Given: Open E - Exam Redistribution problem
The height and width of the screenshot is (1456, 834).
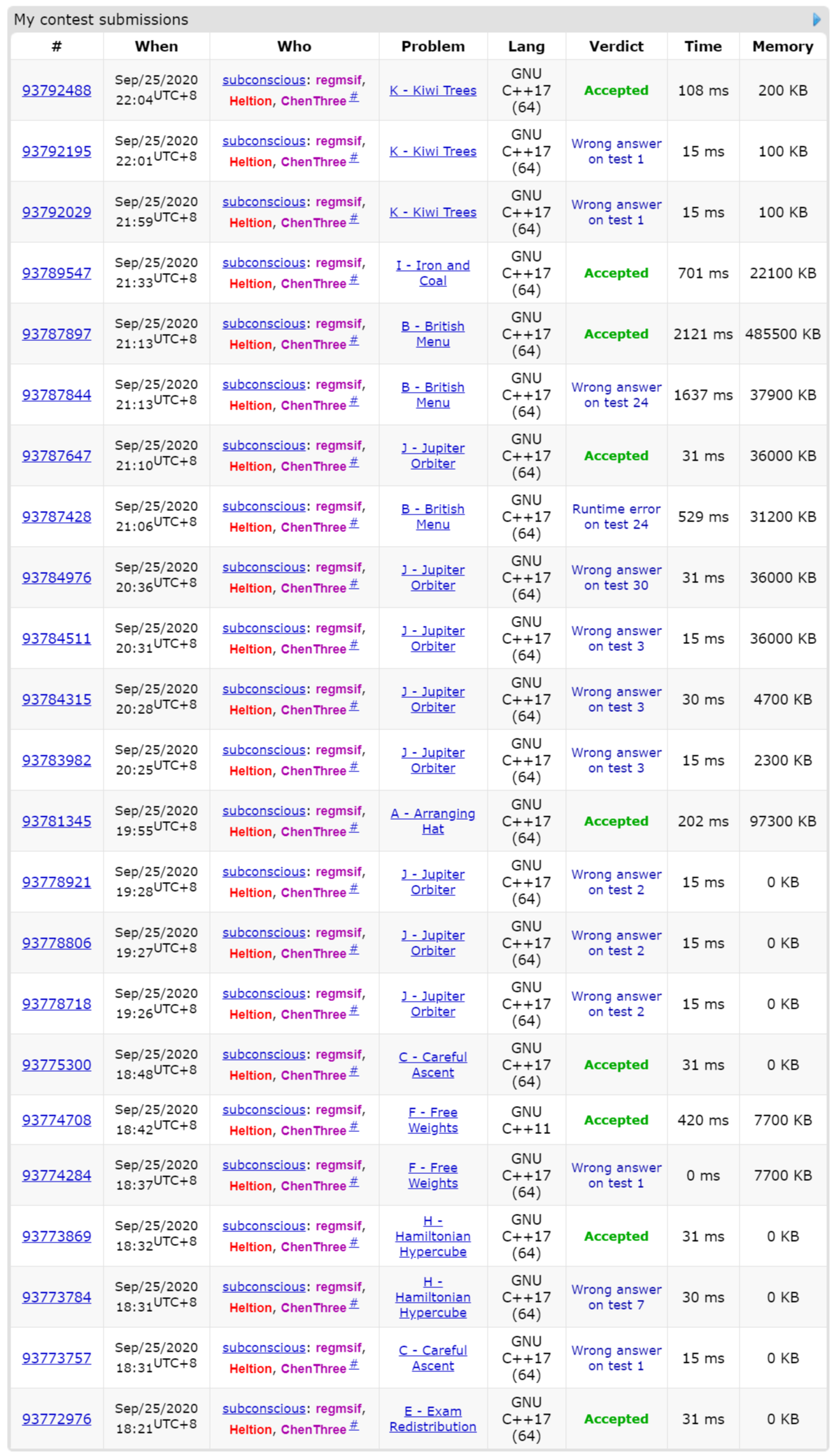Looking at the screenshot, I should pyautogui.click(x=432, y=1419).
